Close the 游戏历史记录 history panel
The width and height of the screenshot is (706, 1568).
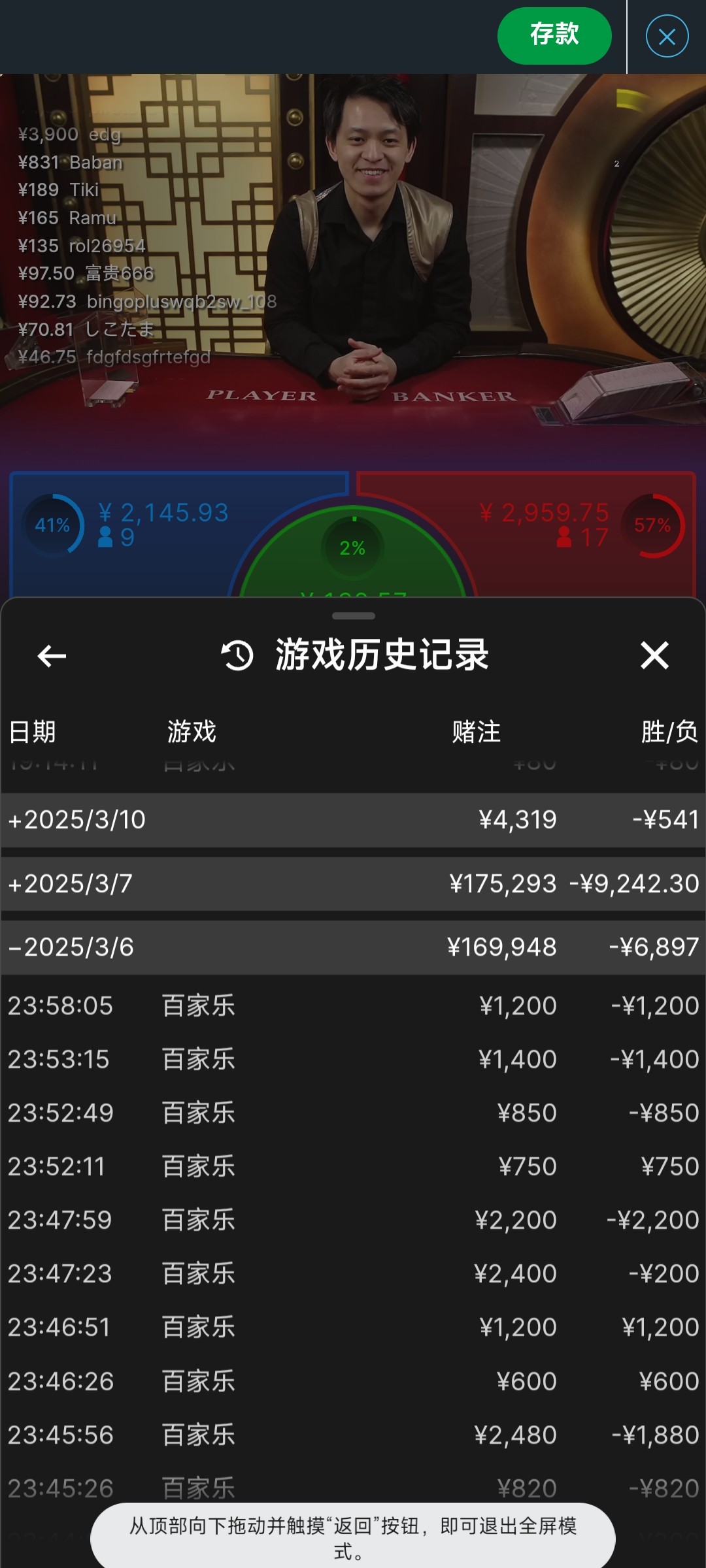click(x=654, y=655)
